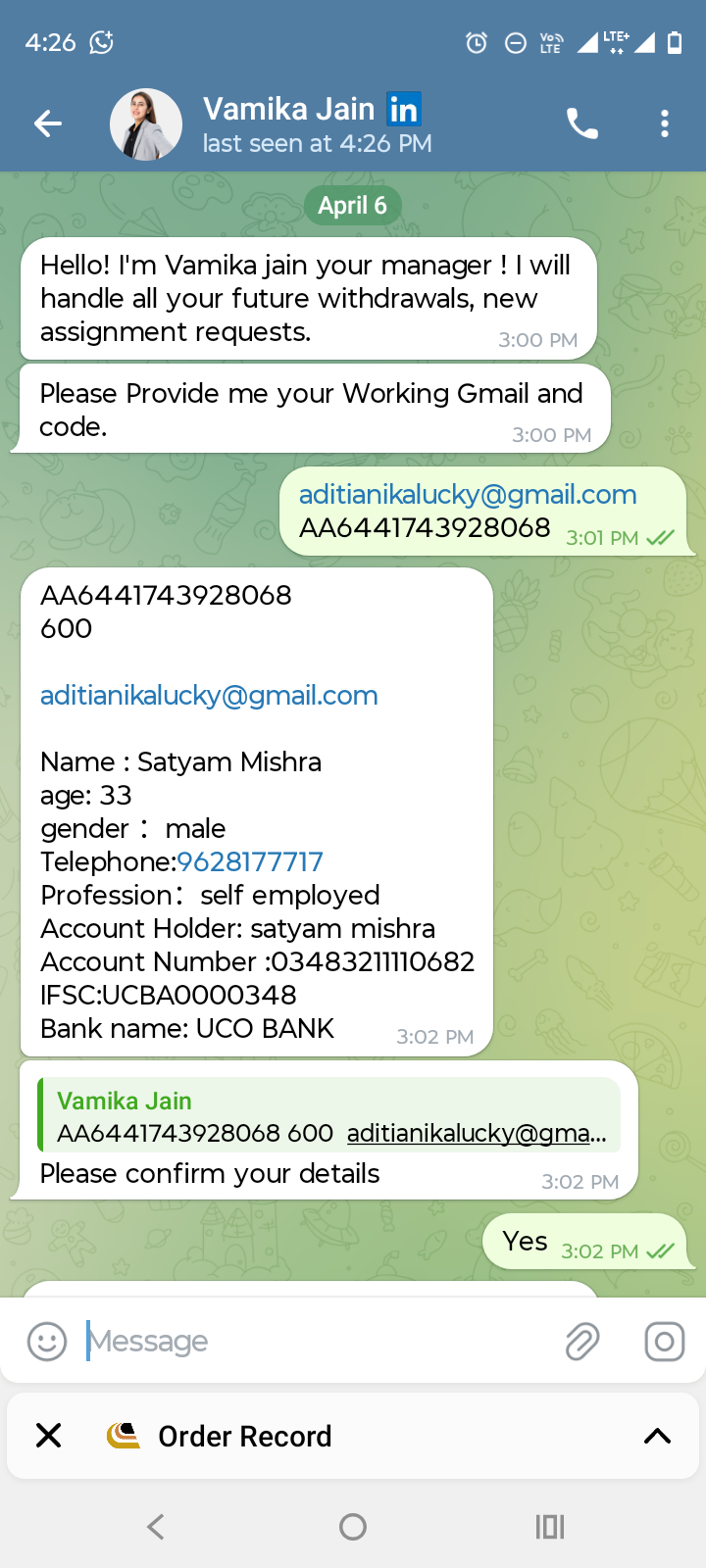Focus the Message text field
This screenshot has width=706, height=1568.
click(x=314, y=1341)
